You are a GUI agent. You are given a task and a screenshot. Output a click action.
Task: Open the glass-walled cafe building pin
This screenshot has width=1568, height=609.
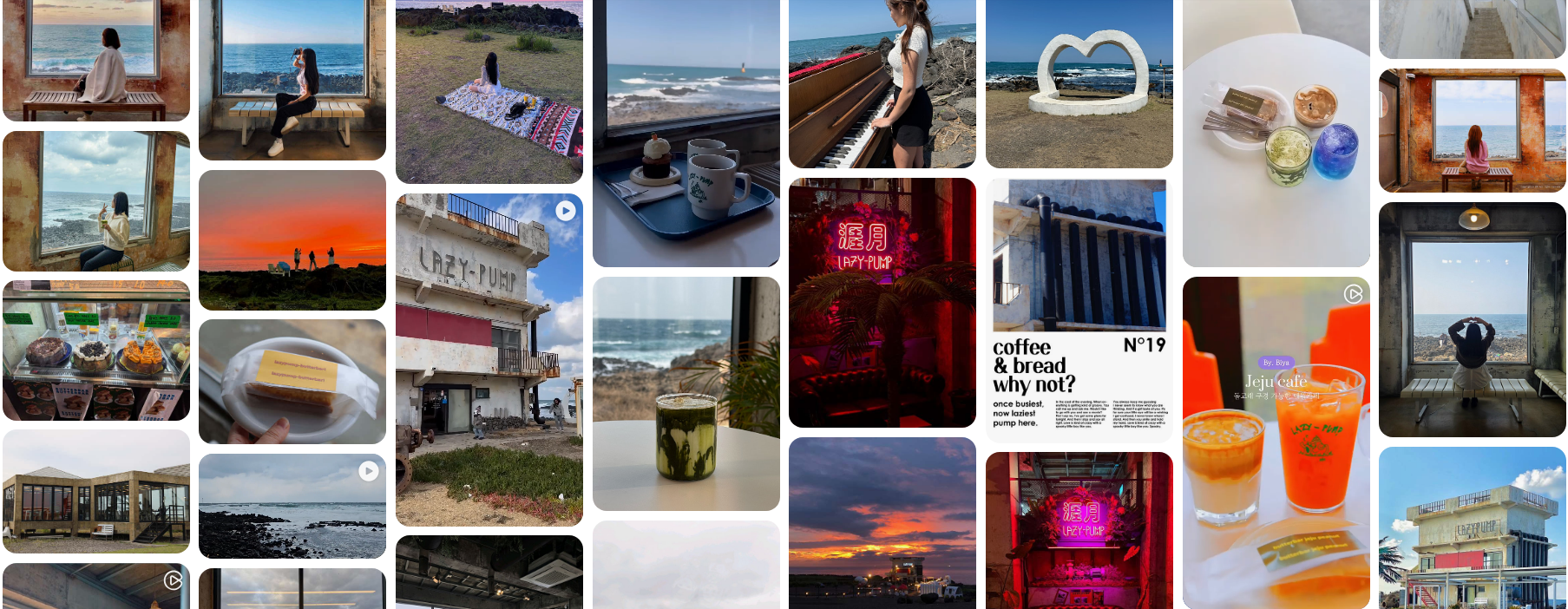[x=95, y=491]
